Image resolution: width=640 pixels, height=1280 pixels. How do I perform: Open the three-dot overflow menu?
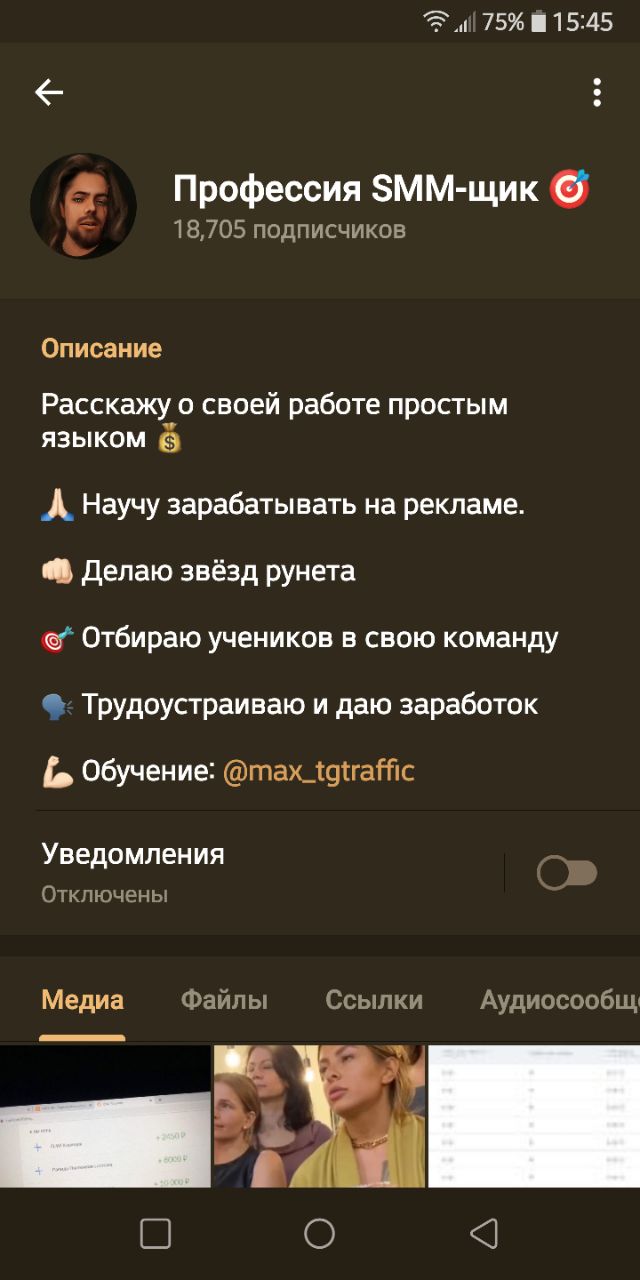click(597, 92)
